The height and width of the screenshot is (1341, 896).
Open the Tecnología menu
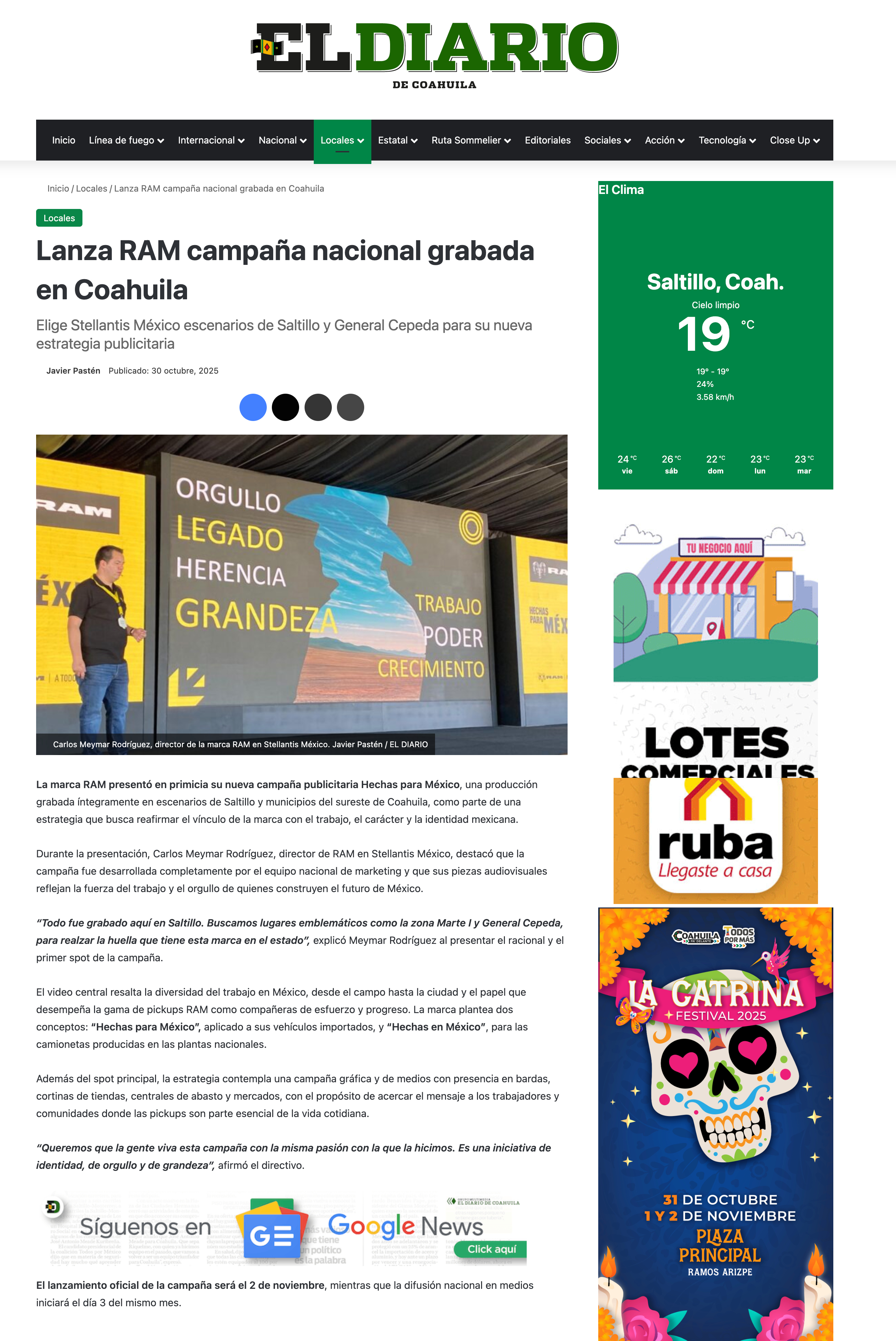[727, 140]
